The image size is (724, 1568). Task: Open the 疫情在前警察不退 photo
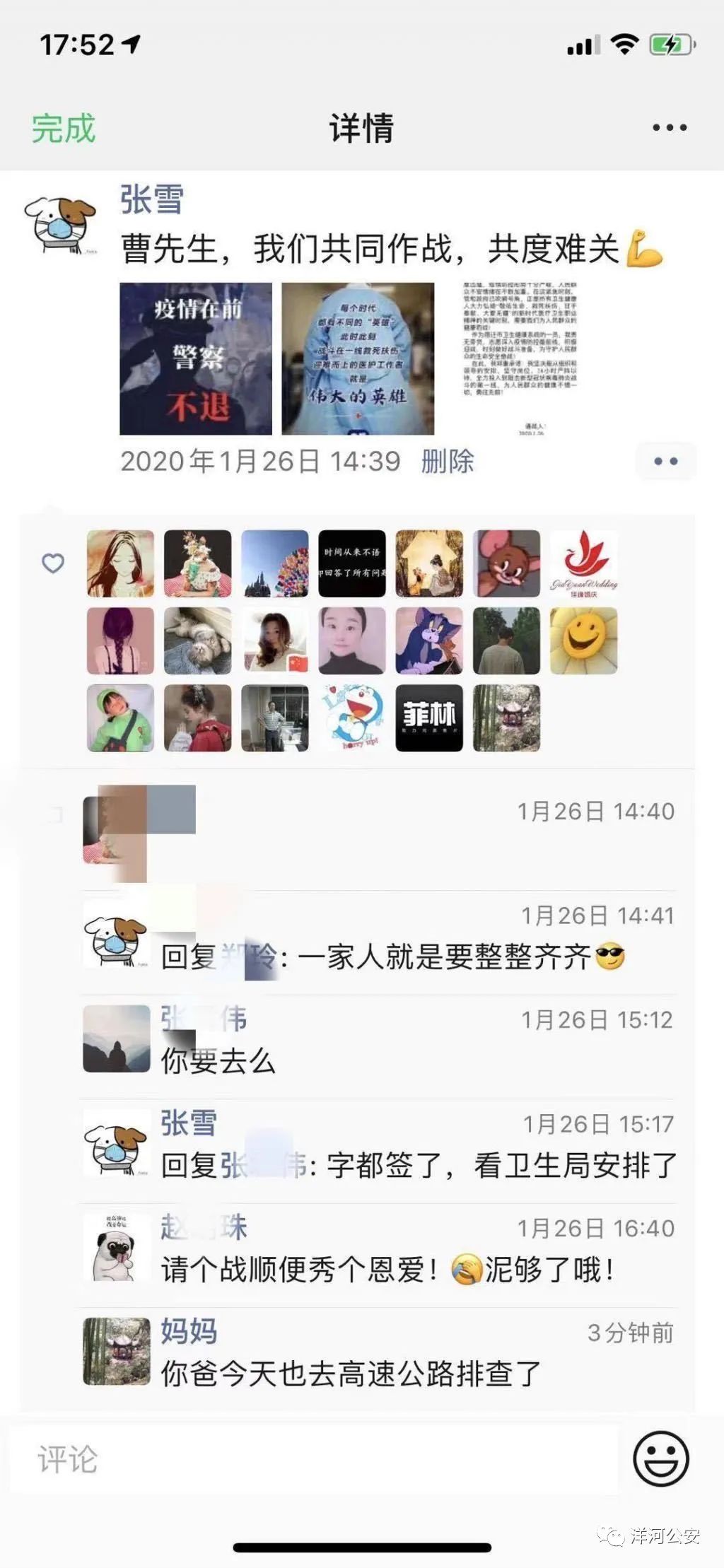tap(196, 358)
